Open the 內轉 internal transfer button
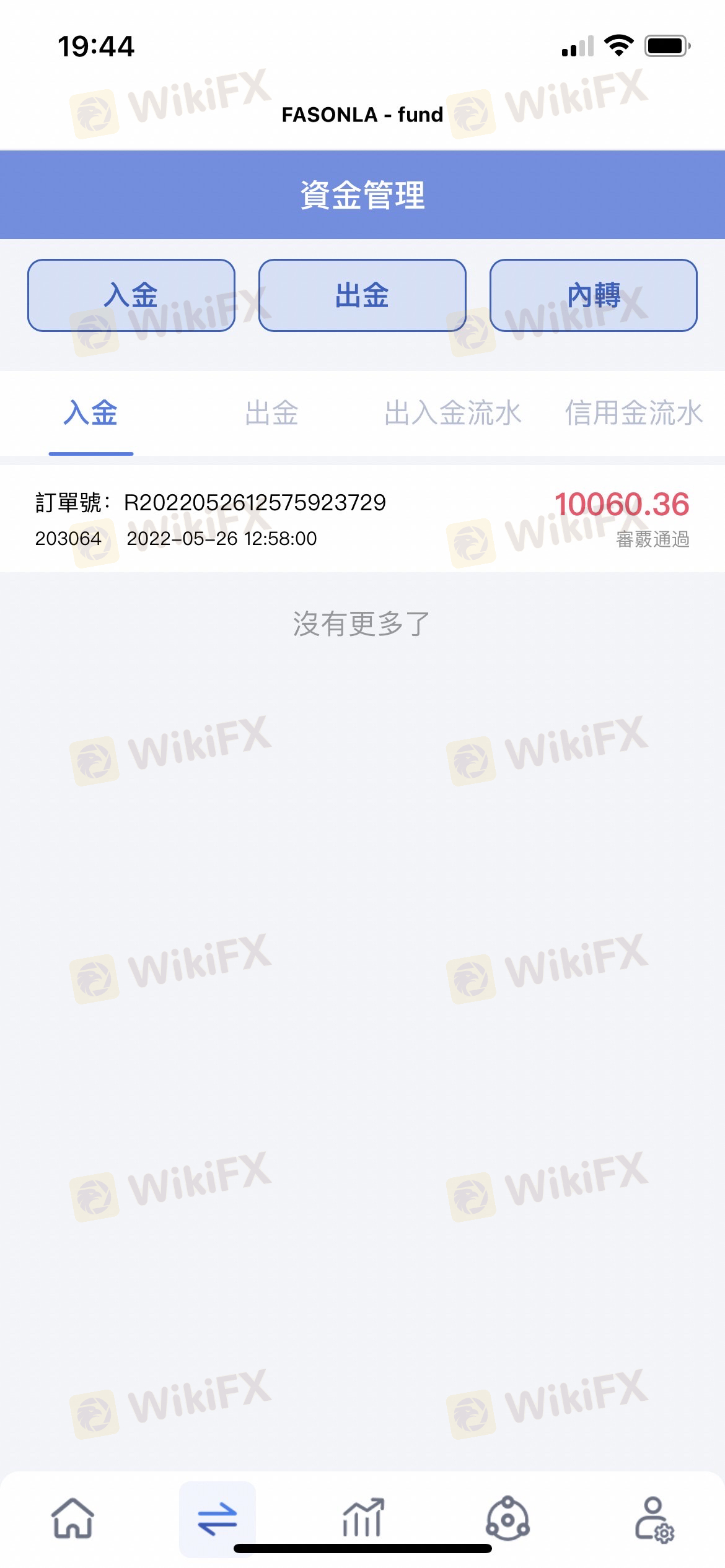 pyautogui.click(x=594, y=295)
